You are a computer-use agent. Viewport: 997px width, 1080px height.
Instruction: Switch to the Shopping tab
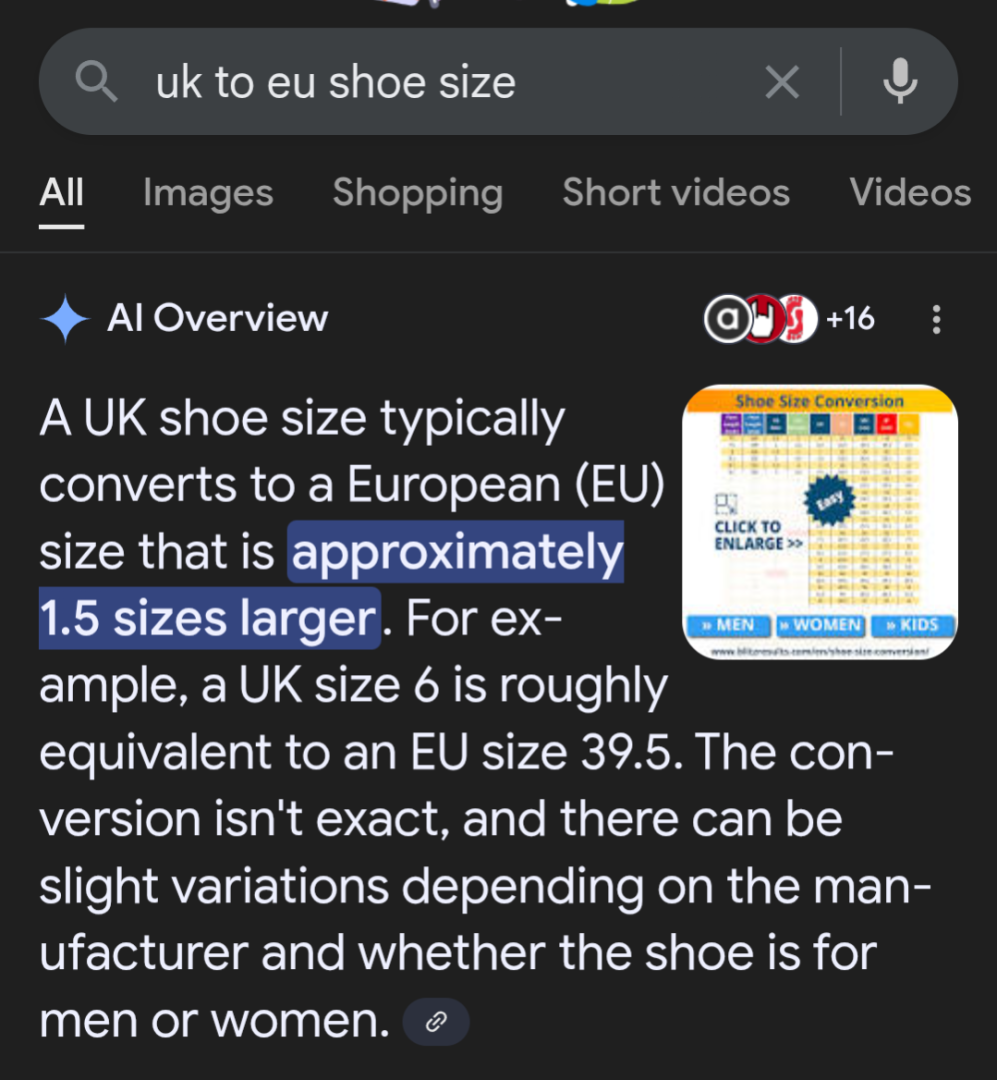417,192
